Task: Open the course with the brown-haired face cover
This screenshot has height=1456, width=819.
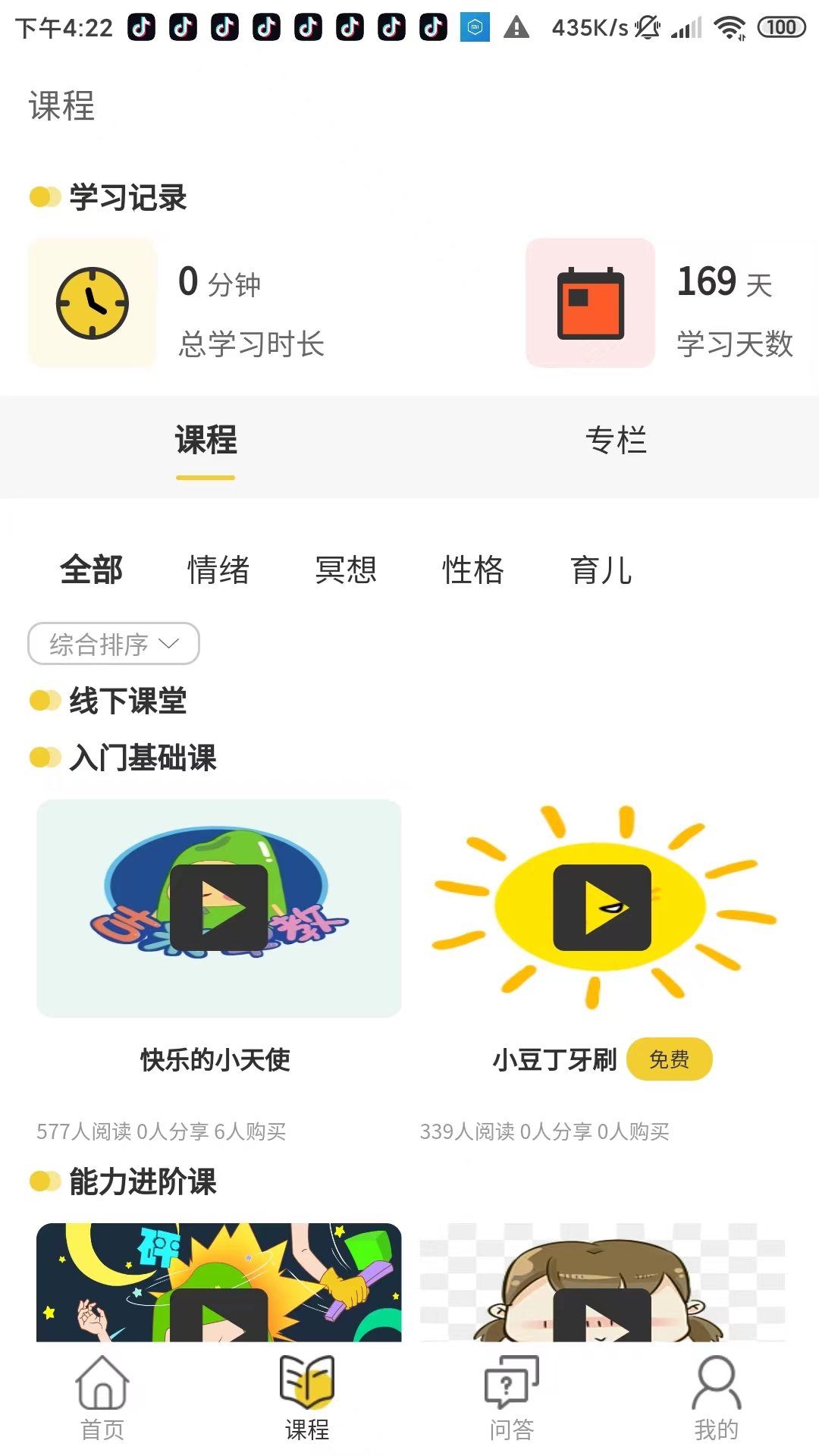Action: tap(602, 1283)
